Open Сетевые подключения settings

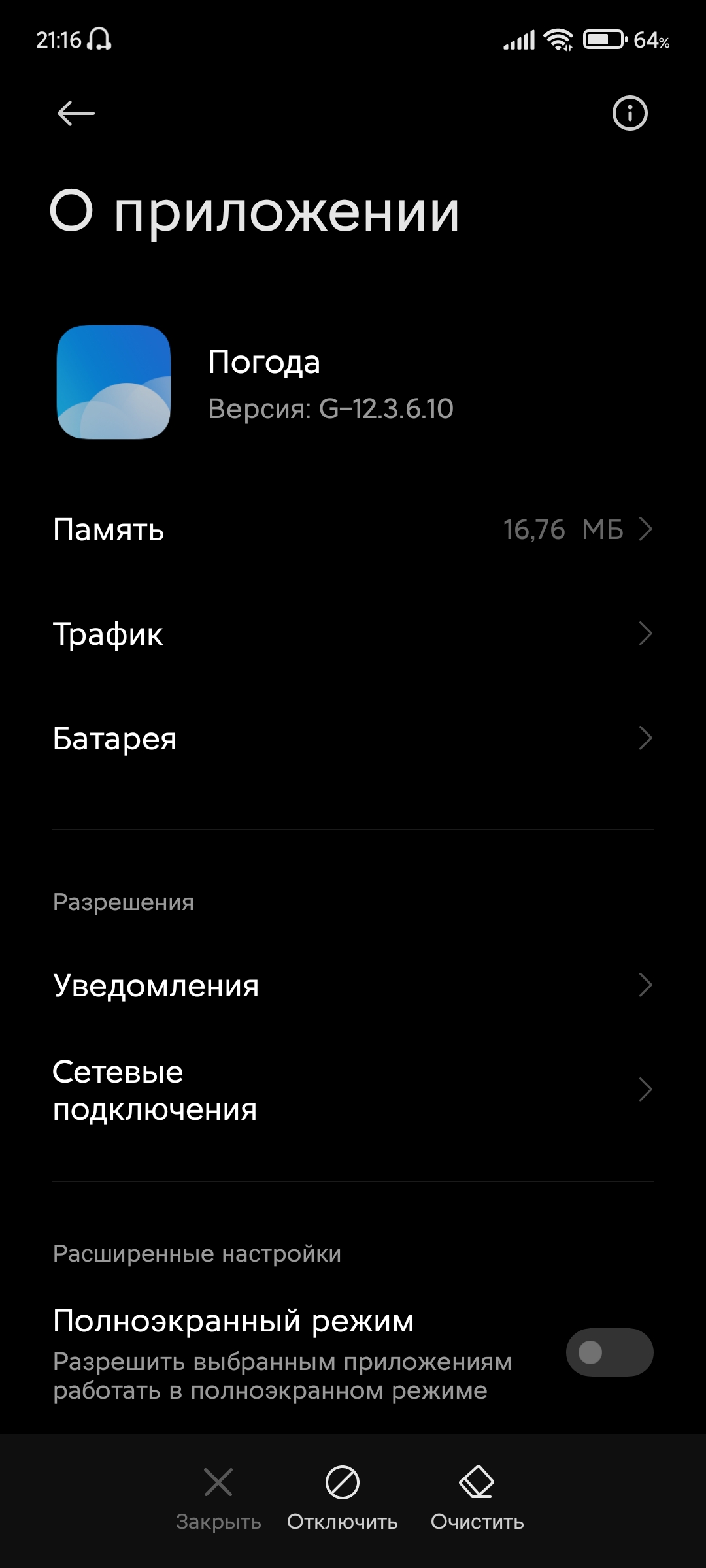(x=353, y=1090)
